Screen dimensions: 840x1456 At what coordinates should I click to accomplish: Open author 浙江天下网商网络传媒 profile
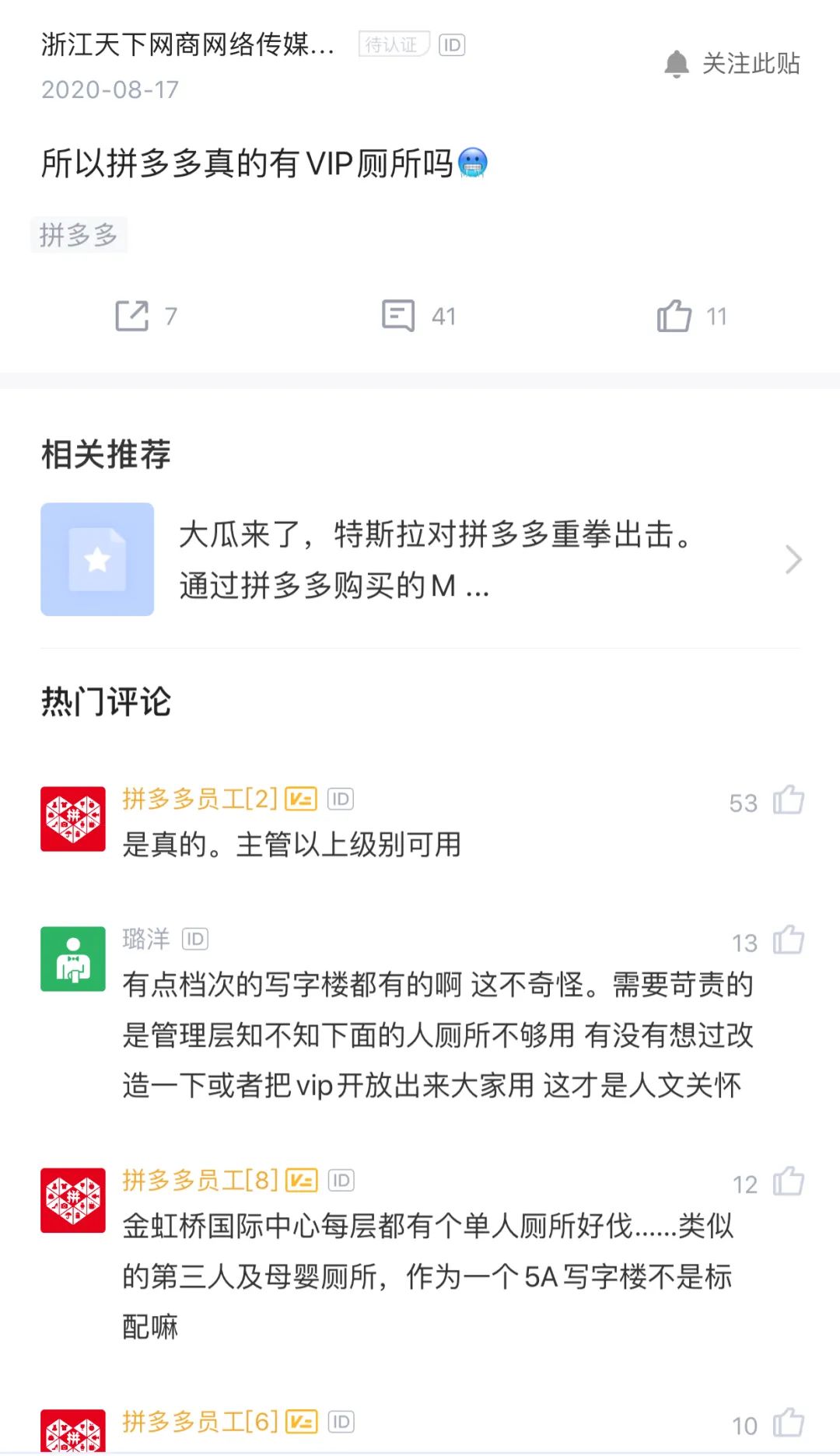[187, 45]
